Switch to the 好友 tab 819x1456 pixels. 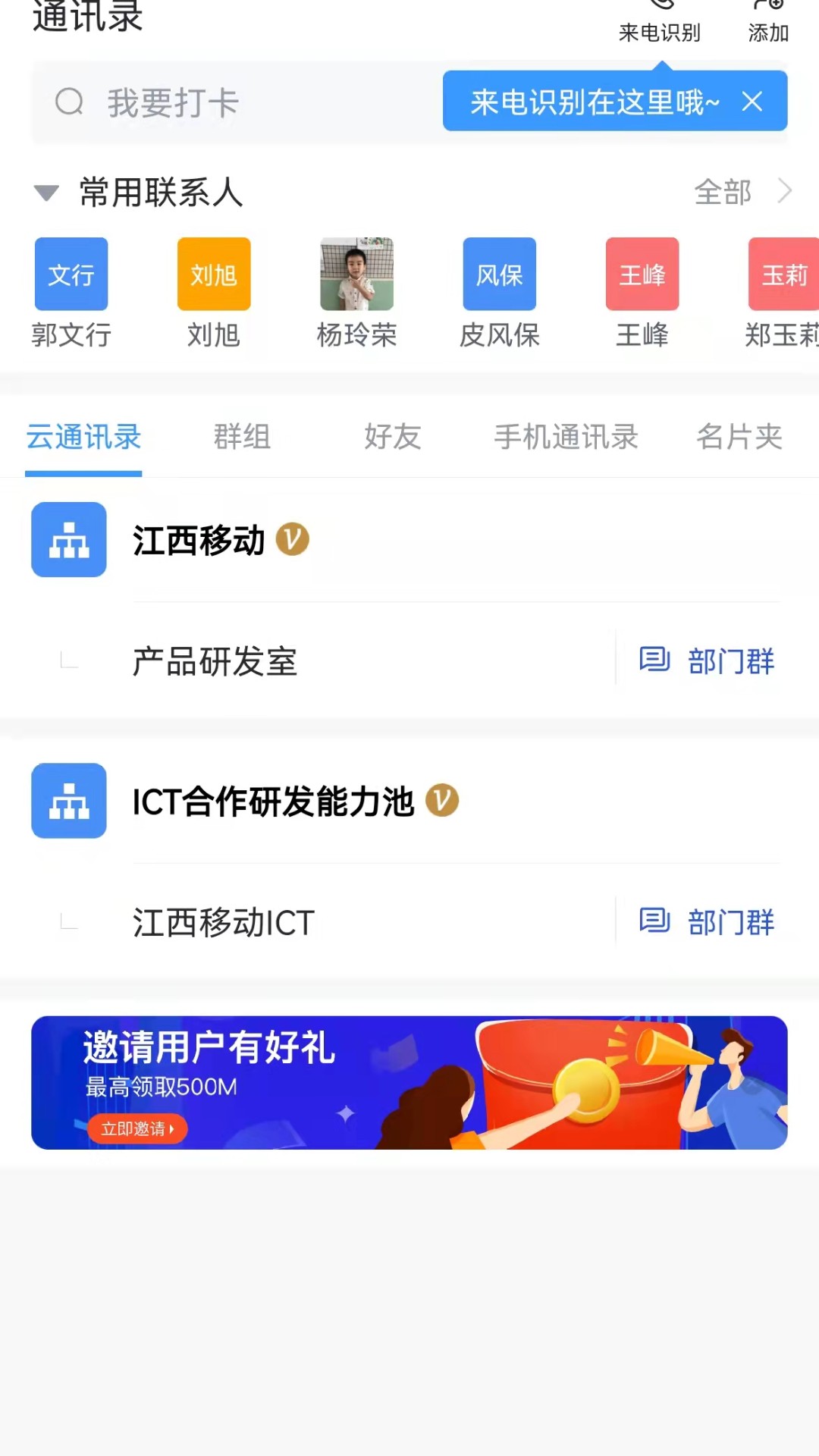pos(392,437)
